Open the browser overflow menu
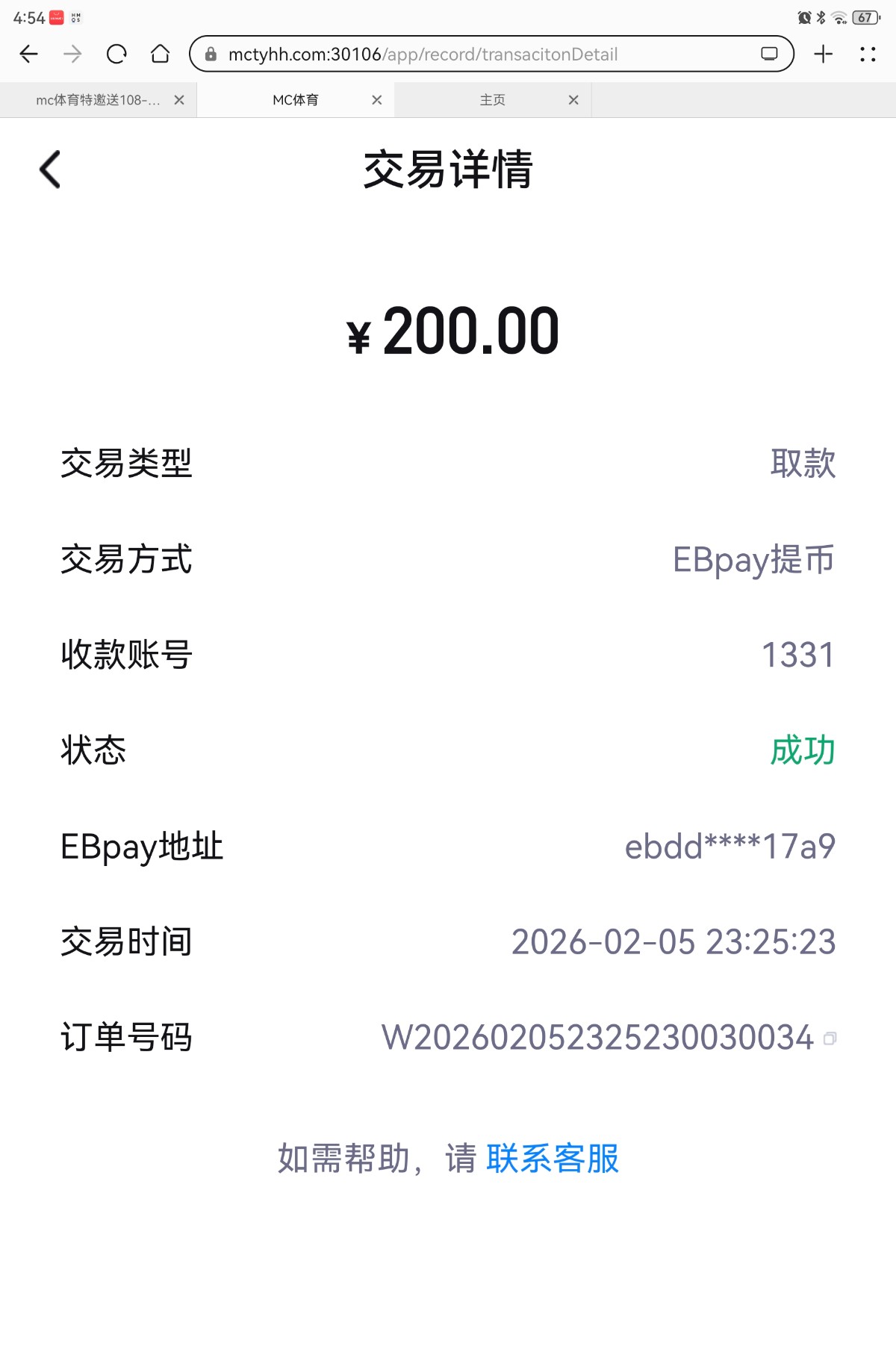Screen dimensions: 896x1364 [x=868, y=54]
